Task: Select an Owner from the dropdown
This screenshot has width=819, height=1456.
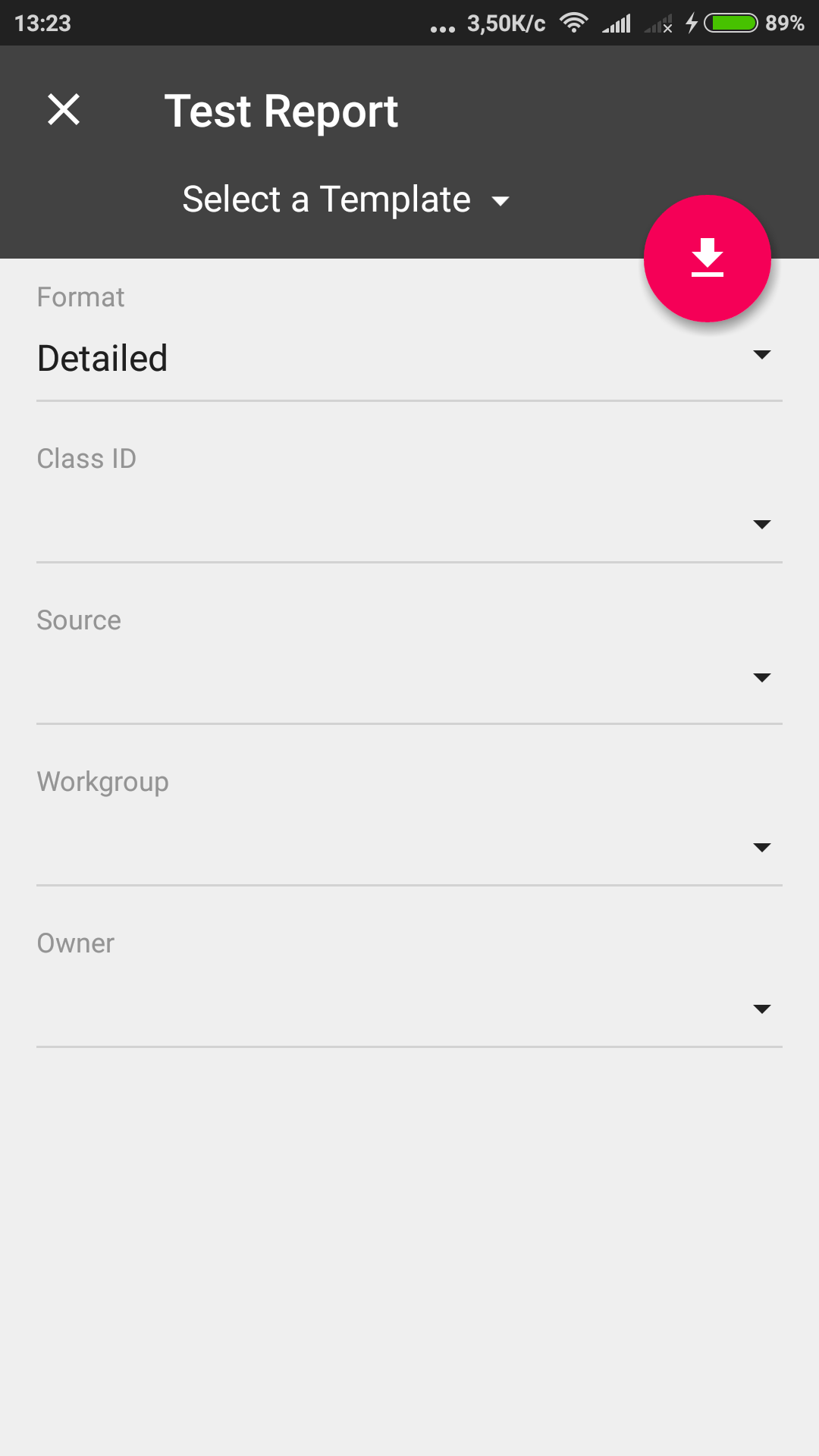Action: 409,1008
